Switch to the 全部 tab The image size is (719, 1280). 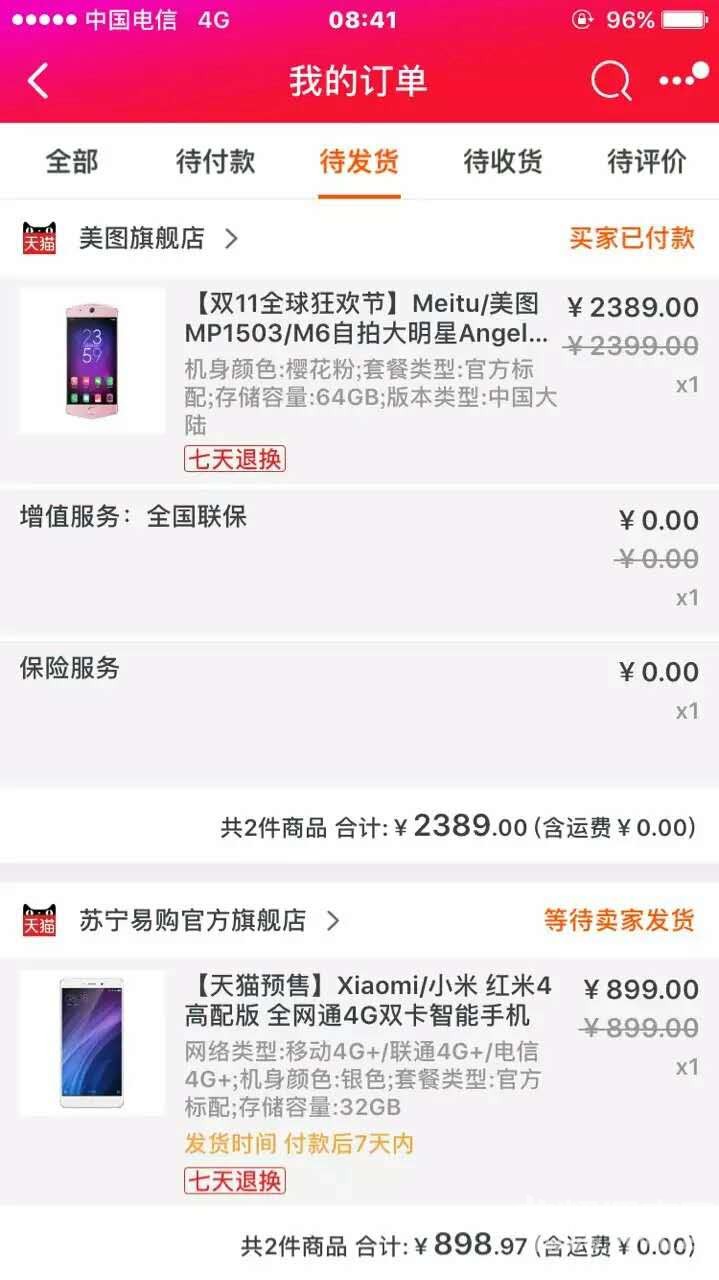[x=72, y=161]
